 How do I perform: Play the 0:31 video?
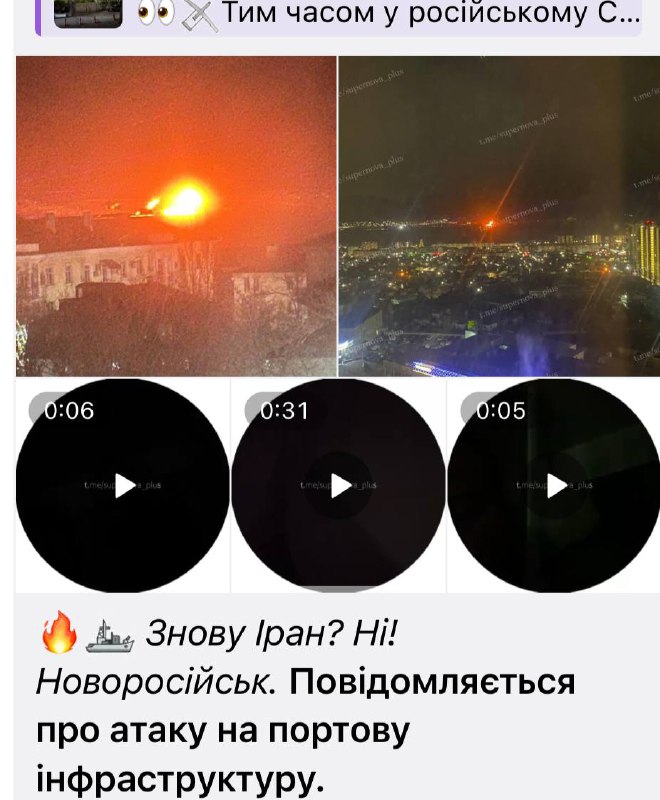pyautogui.click(x=339, y=486)
